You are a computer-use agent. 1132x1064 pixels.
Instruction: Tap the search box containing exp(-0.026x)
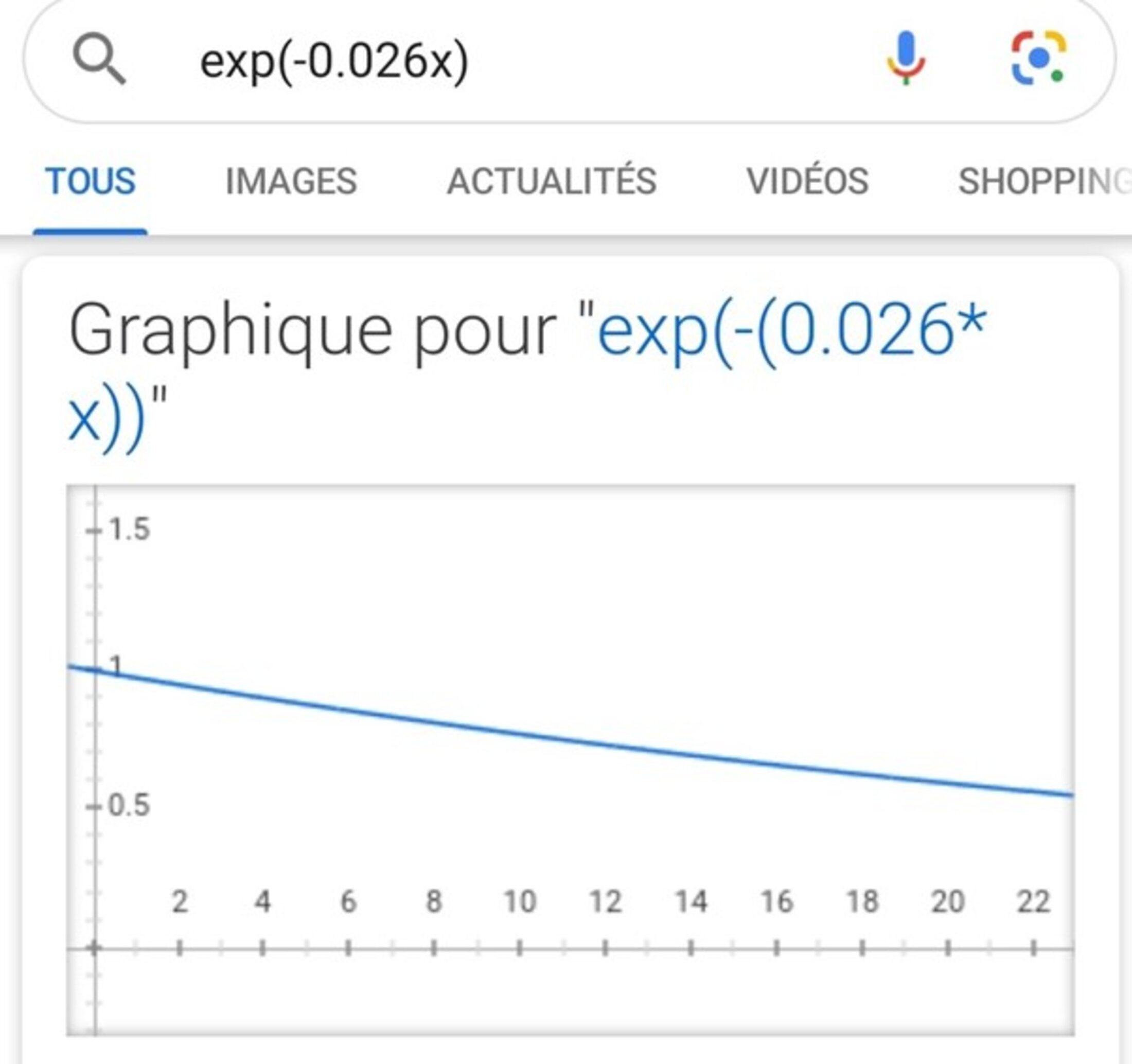(x=512, y=61)
